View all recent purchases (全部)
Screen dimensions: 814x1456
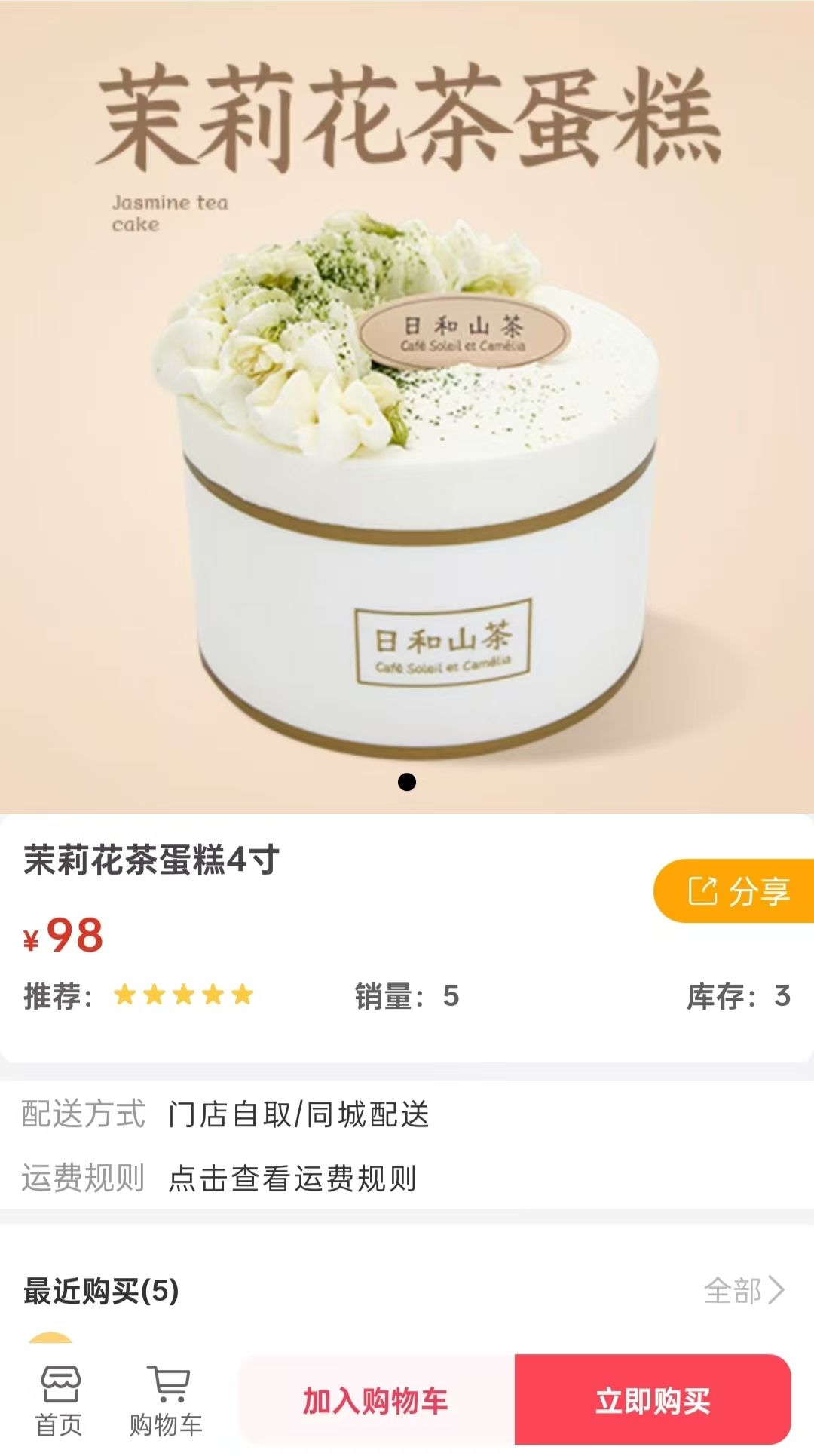(744, 1290)
